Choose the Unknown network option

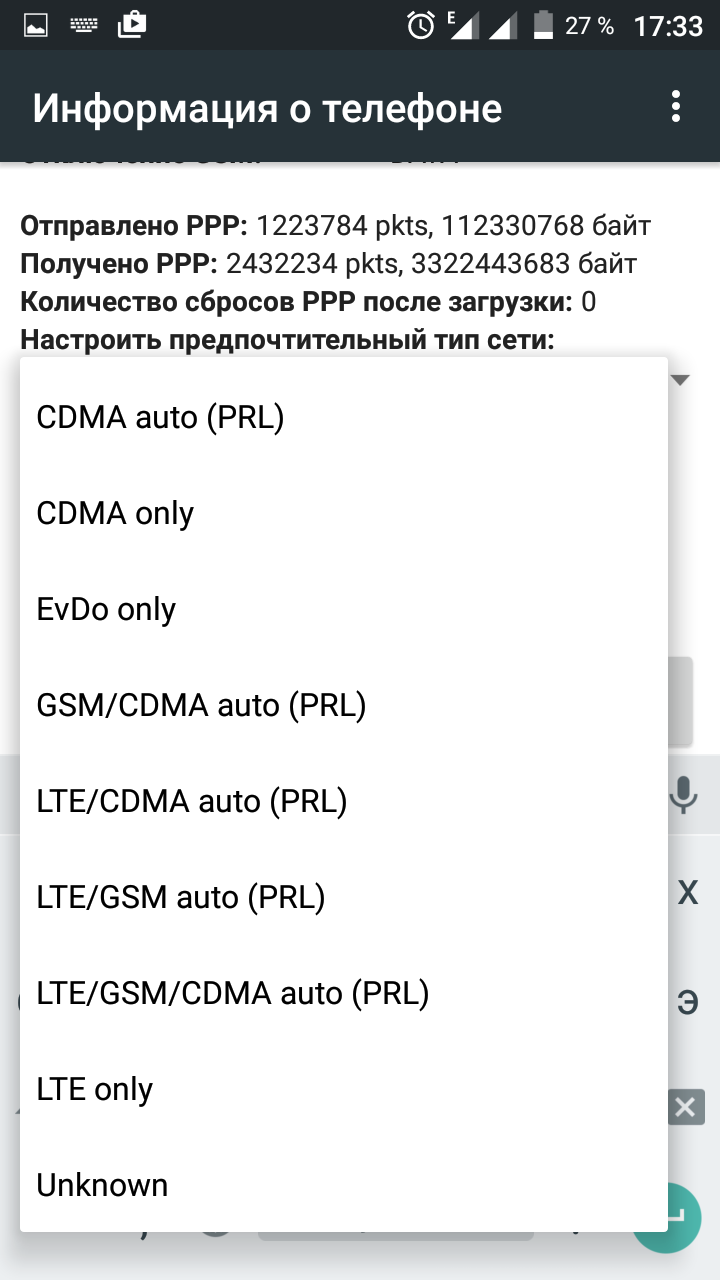tap(344, 1185)
